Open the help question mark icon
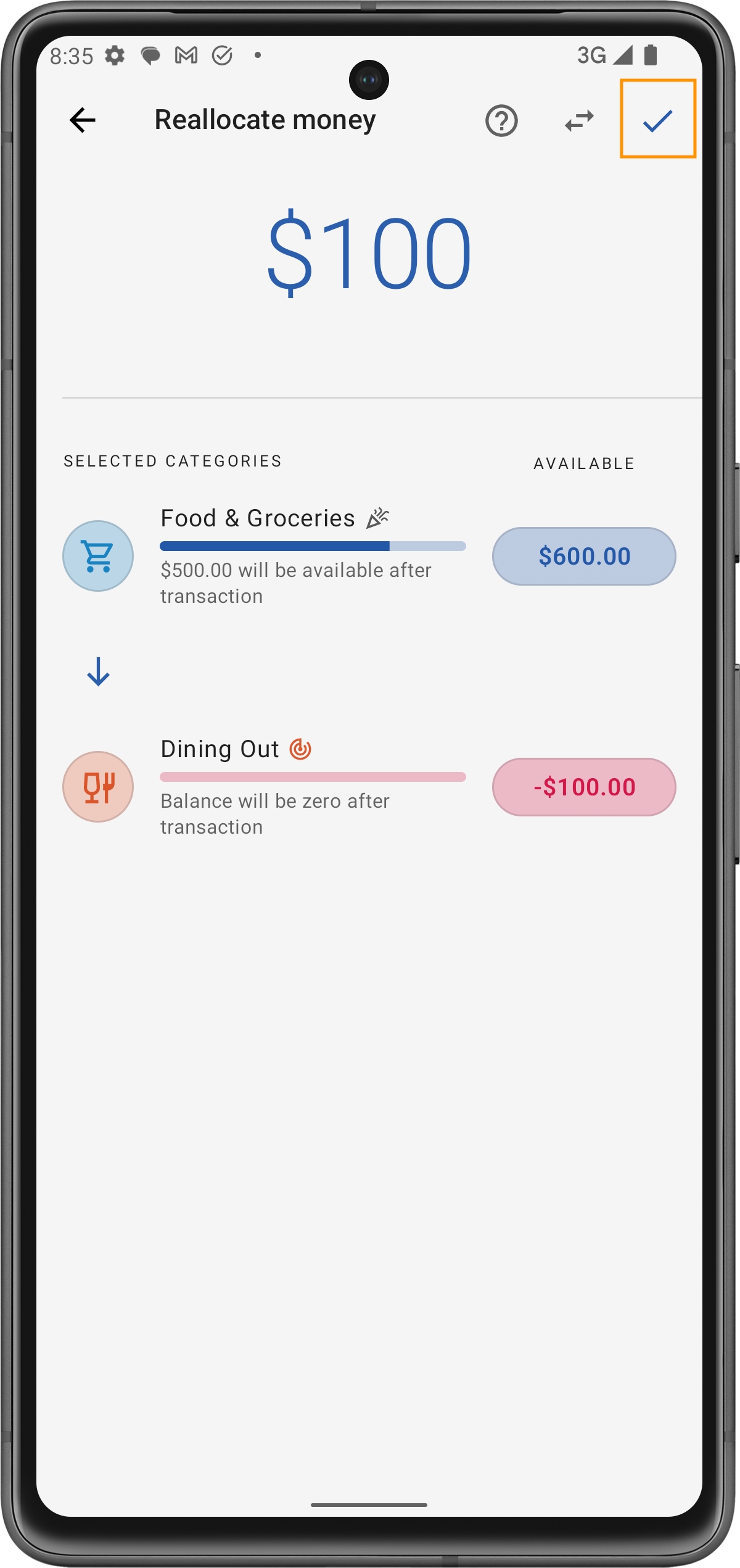The height and width of the screenshot is (1568, 740). [x=501, y=121]
